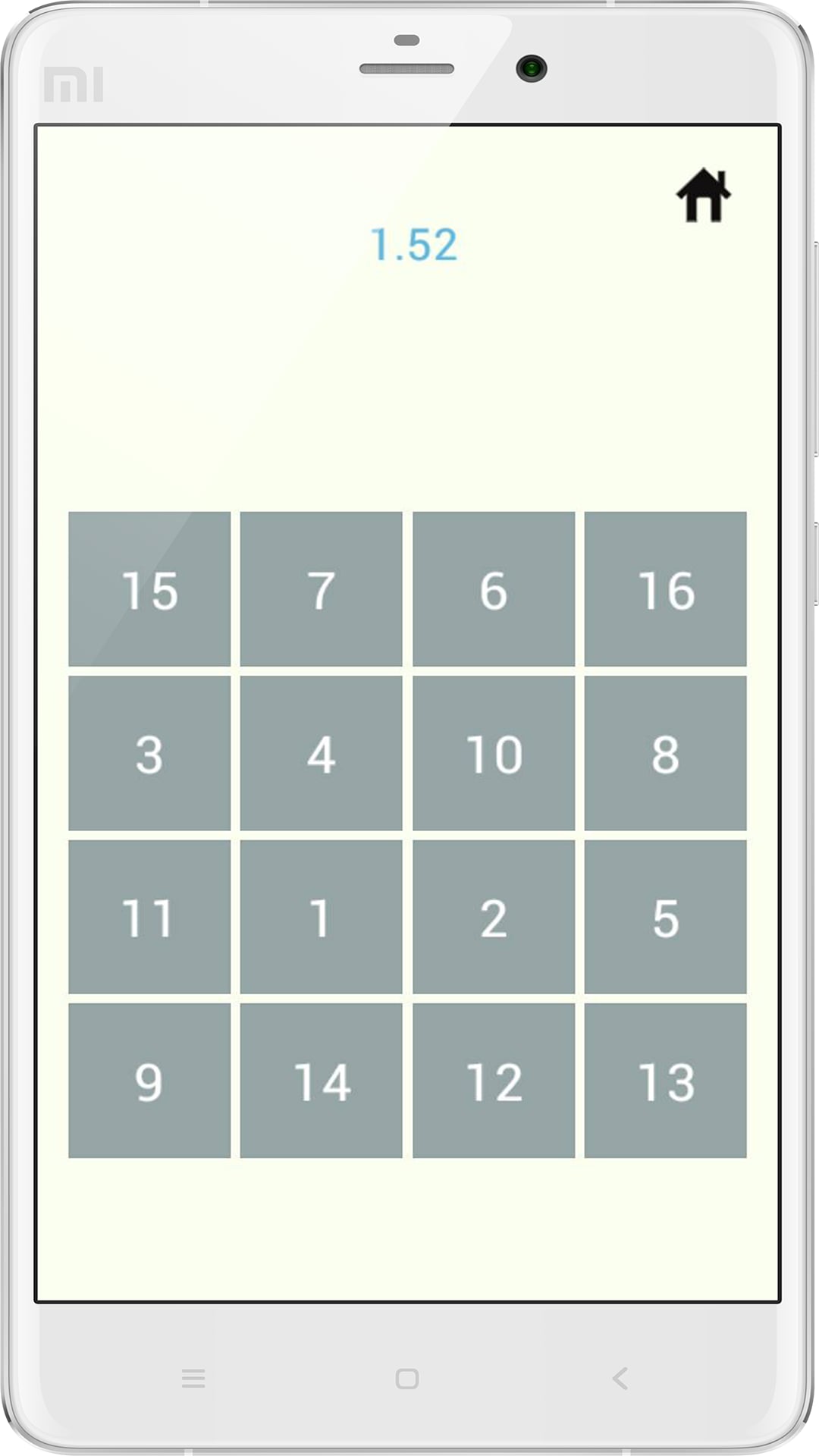The width and height of the screenshot is (819, 1456).
Task: Tap the number 1 tile
Action: click(x=321, y=917)
